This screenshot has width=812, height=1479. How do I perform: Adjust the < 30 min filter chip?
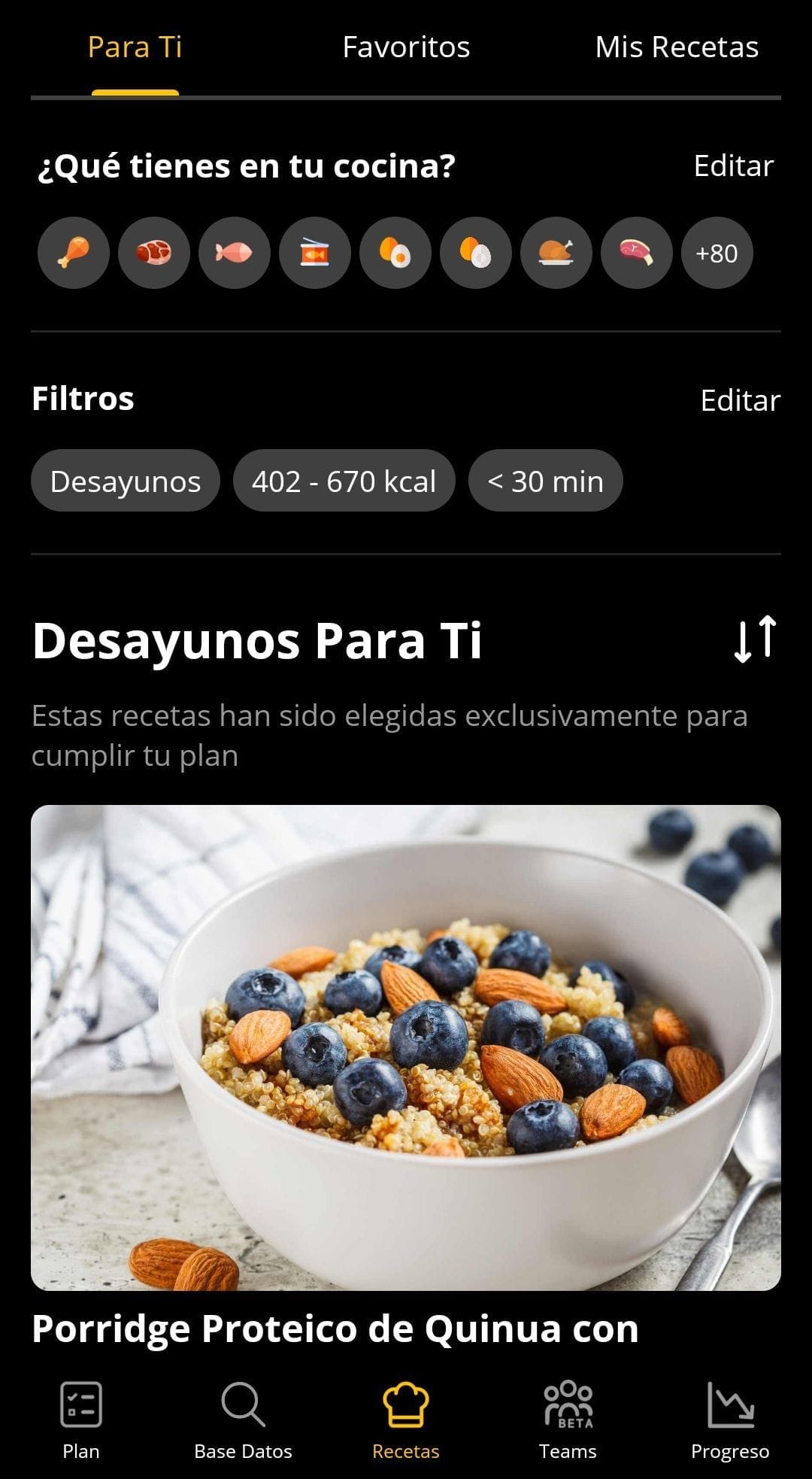point(545,481)
